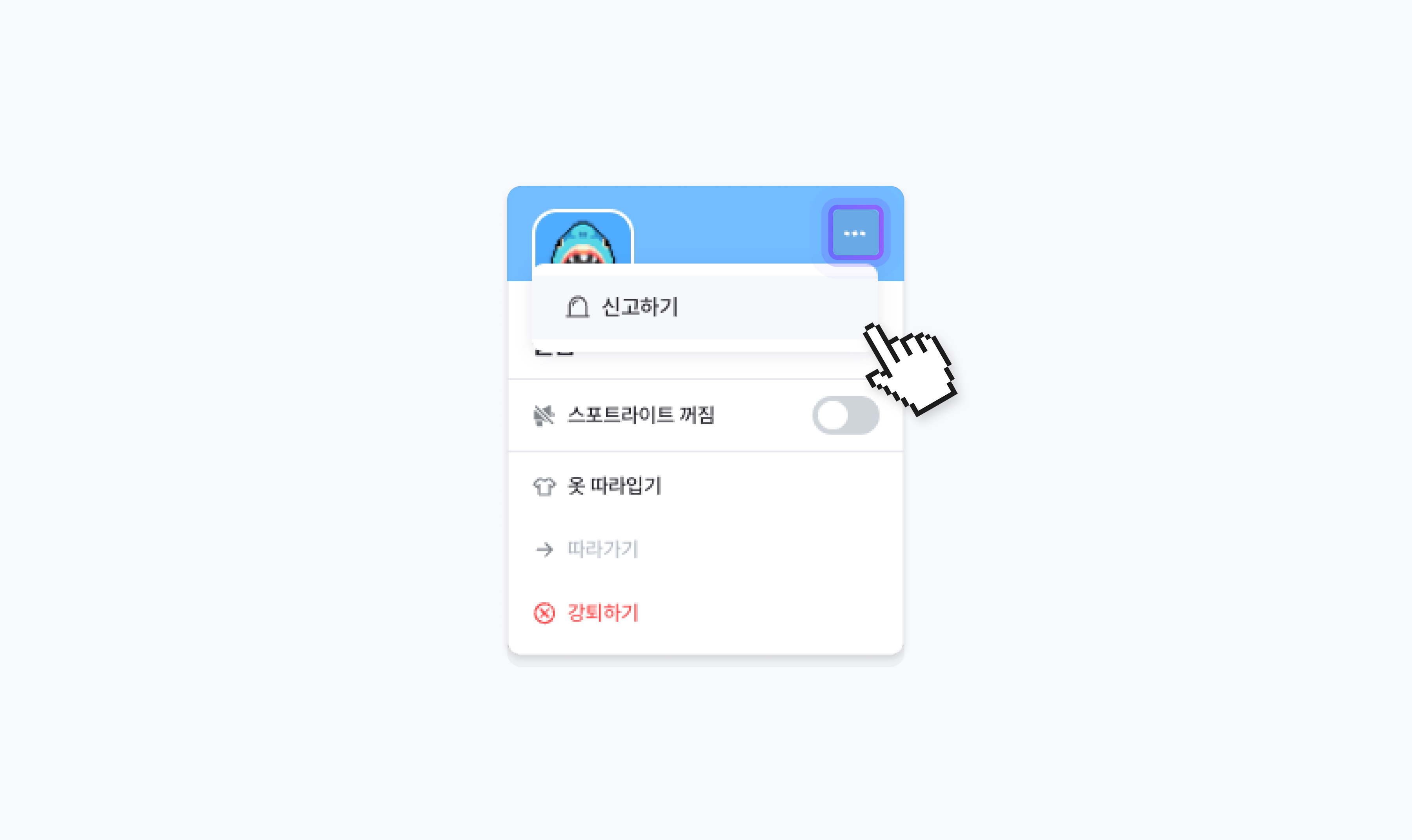Kick the user with 강퇴하기

pos(603,613)
